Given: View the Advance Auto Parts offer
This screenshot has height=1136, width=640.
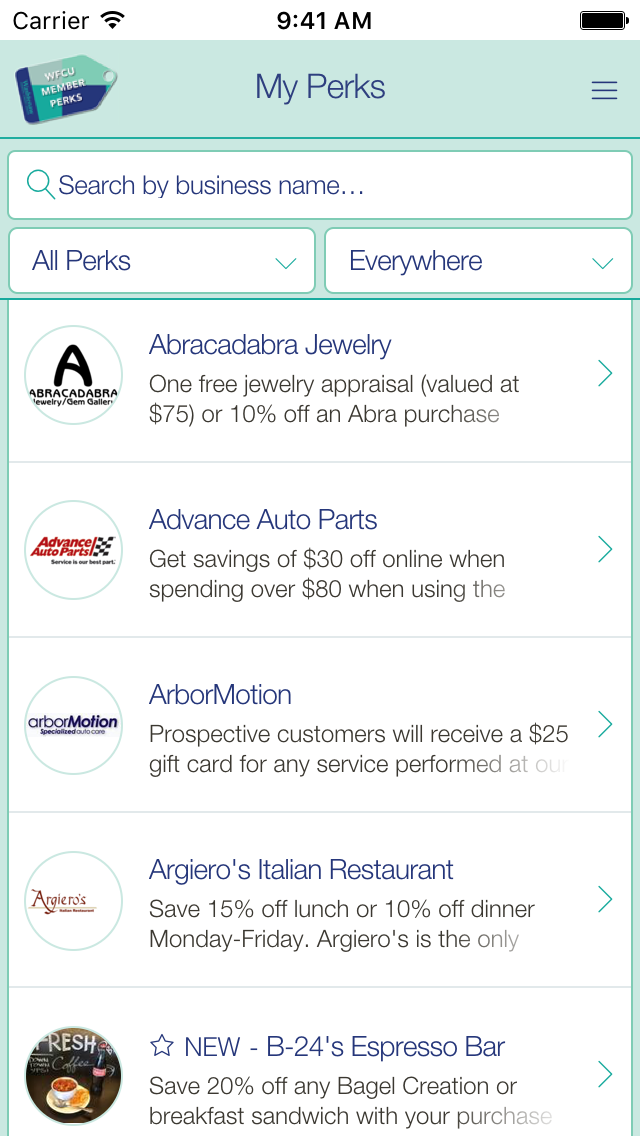Looking at the screenshot, I should 320,550.
